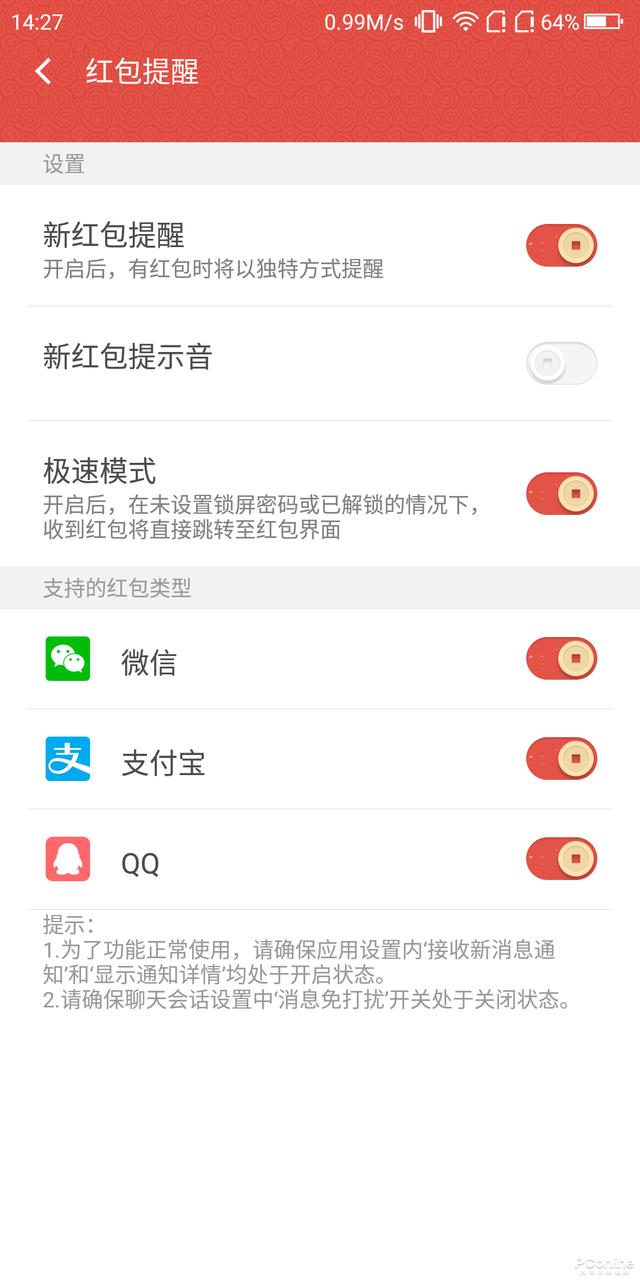Screen dimensions: 640x1280
Task: Go back from 红包提醒 screen
Action: pyautogui.click(x=43, y=71)
